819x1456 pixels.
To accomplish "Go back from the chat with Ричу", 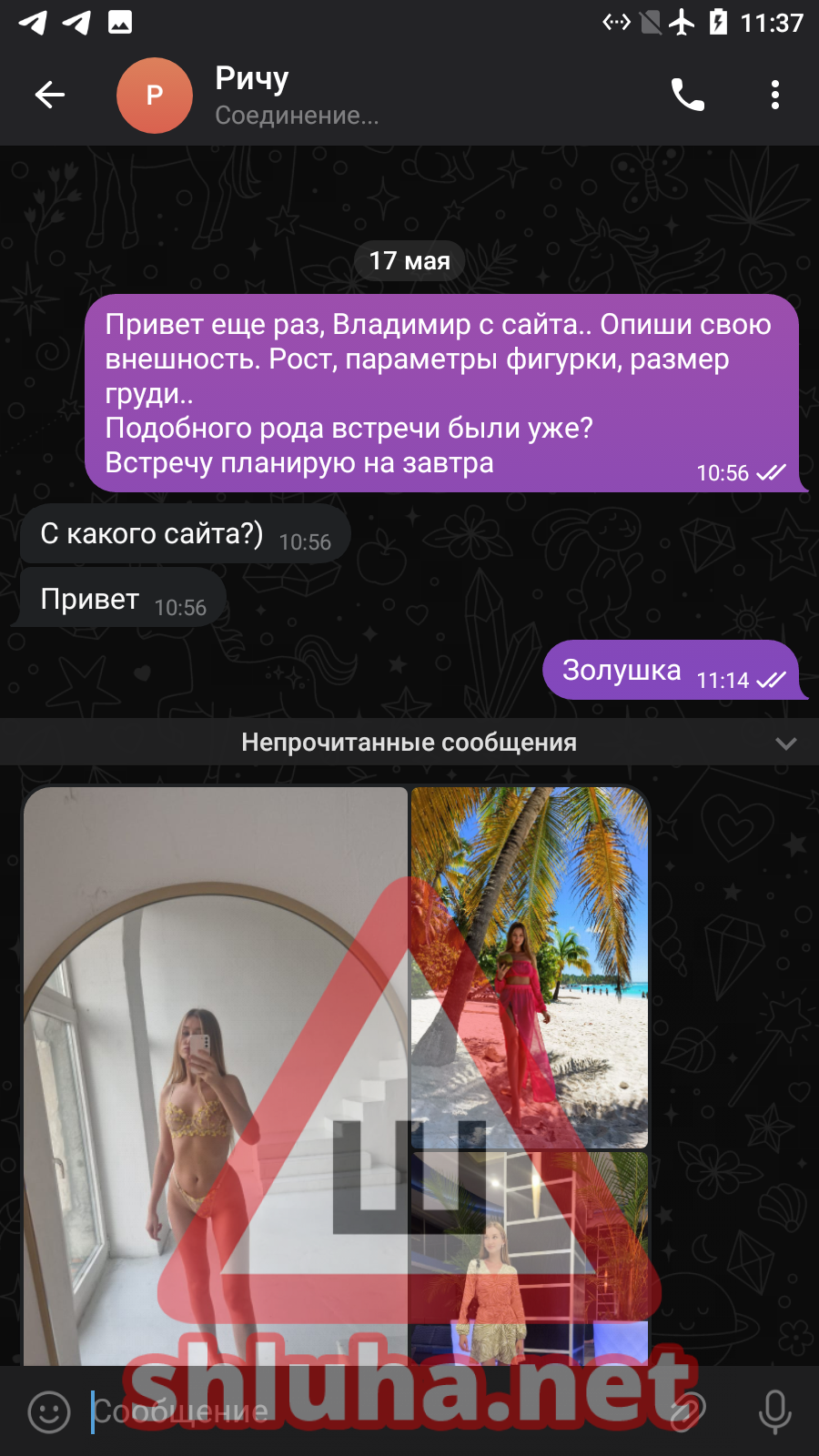I will tap(50, 95).
